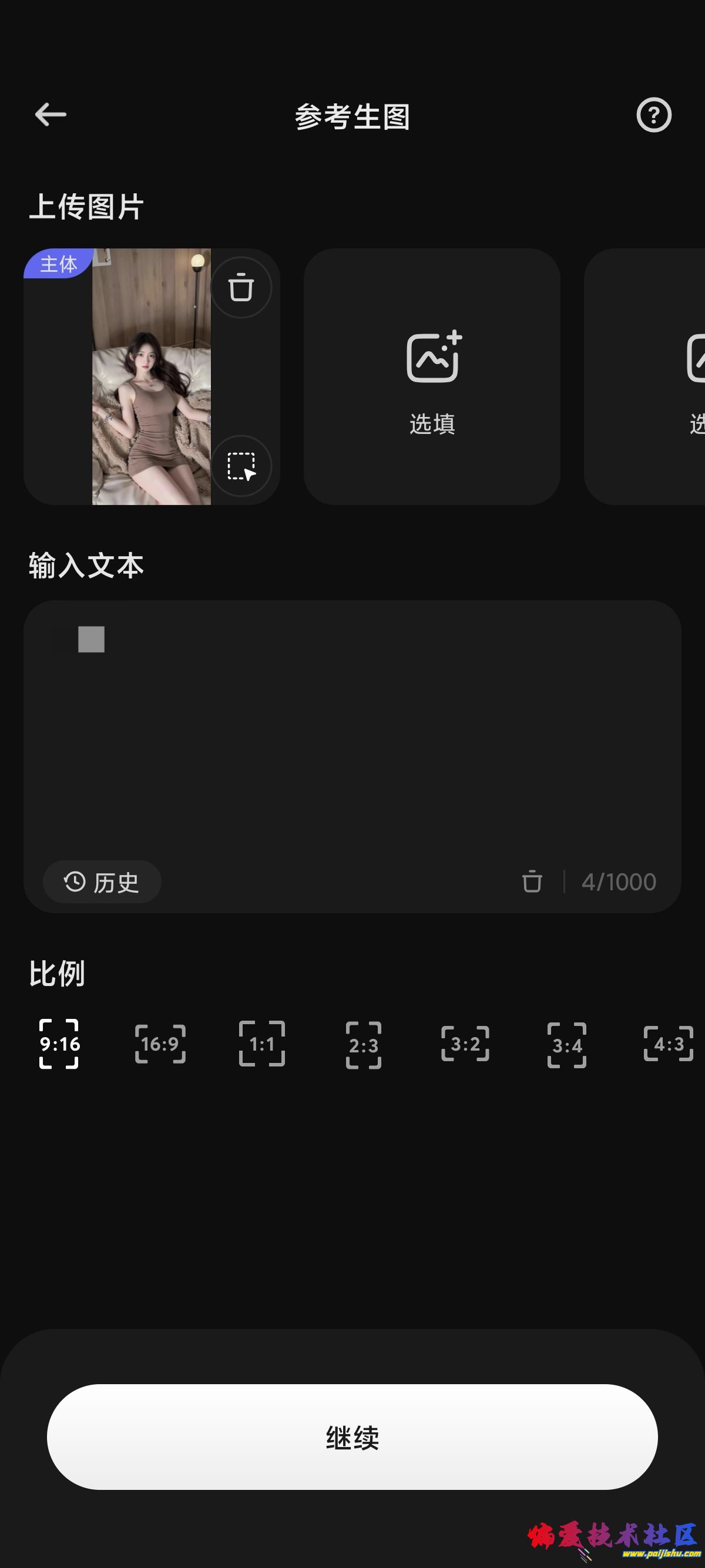Select the 1:1 aspect ratio
The height and width of the screenshot is (1568, 705).
pos(262,1044)
